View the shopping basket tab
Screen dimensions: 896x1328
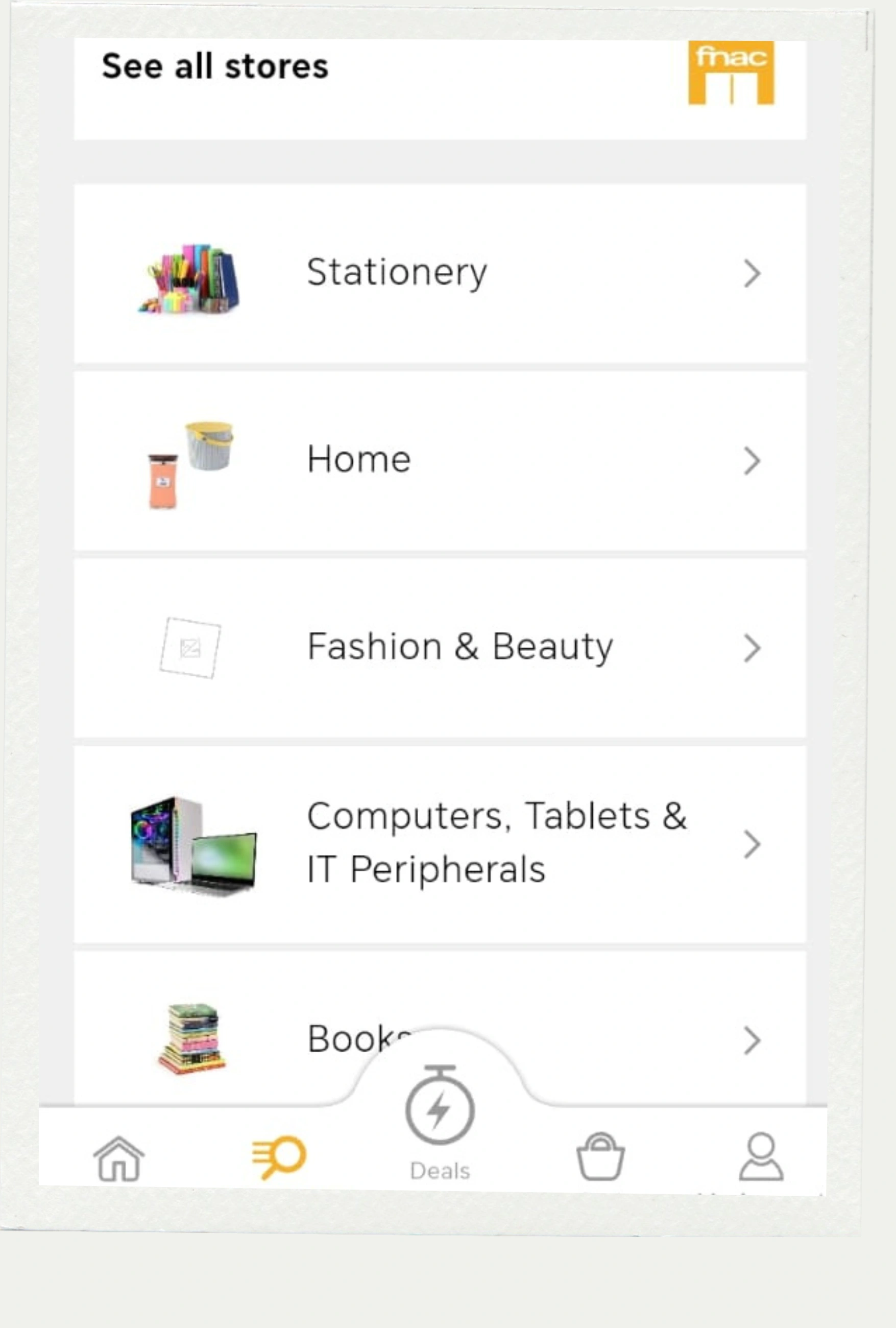coord(600,1157)
